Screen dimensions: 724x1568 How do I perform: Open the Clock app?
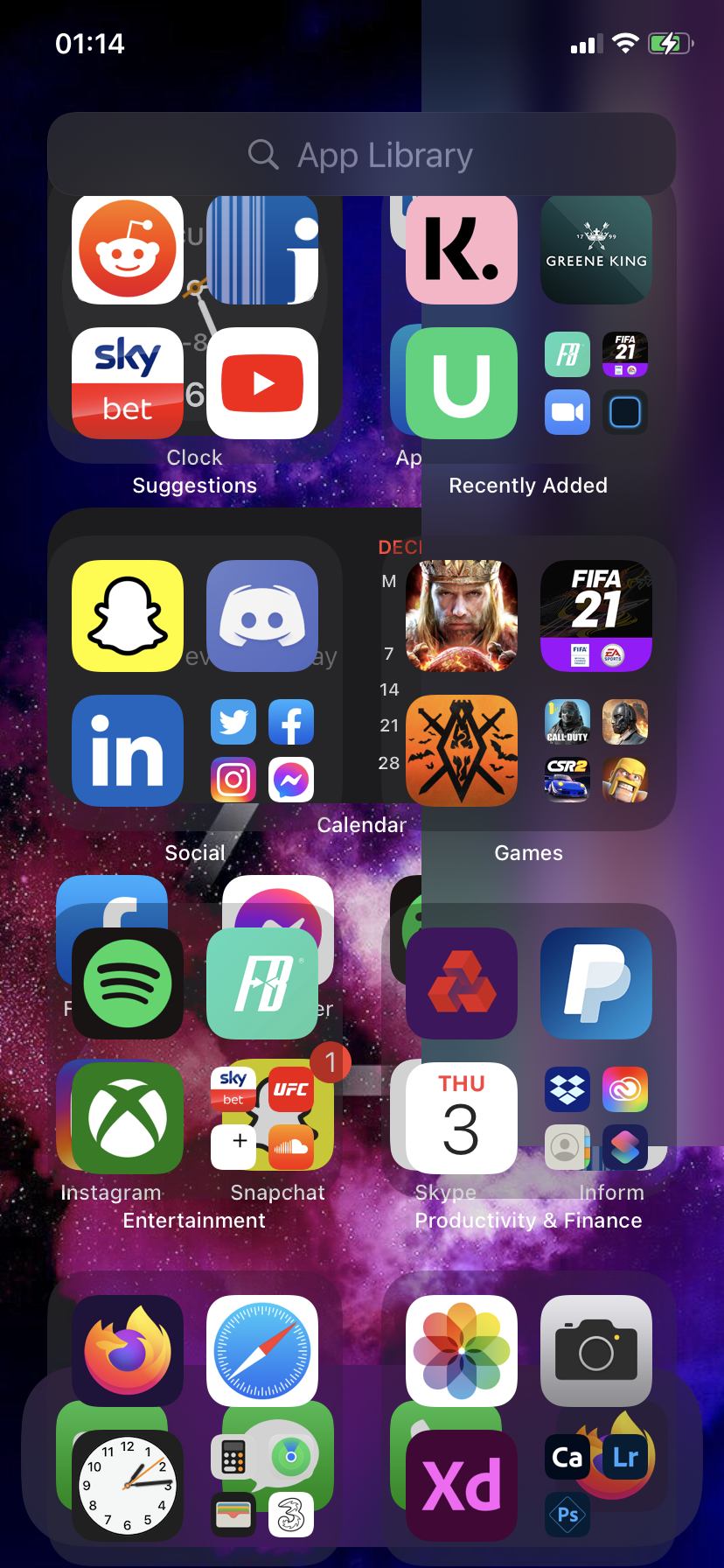coord(128,1486)
